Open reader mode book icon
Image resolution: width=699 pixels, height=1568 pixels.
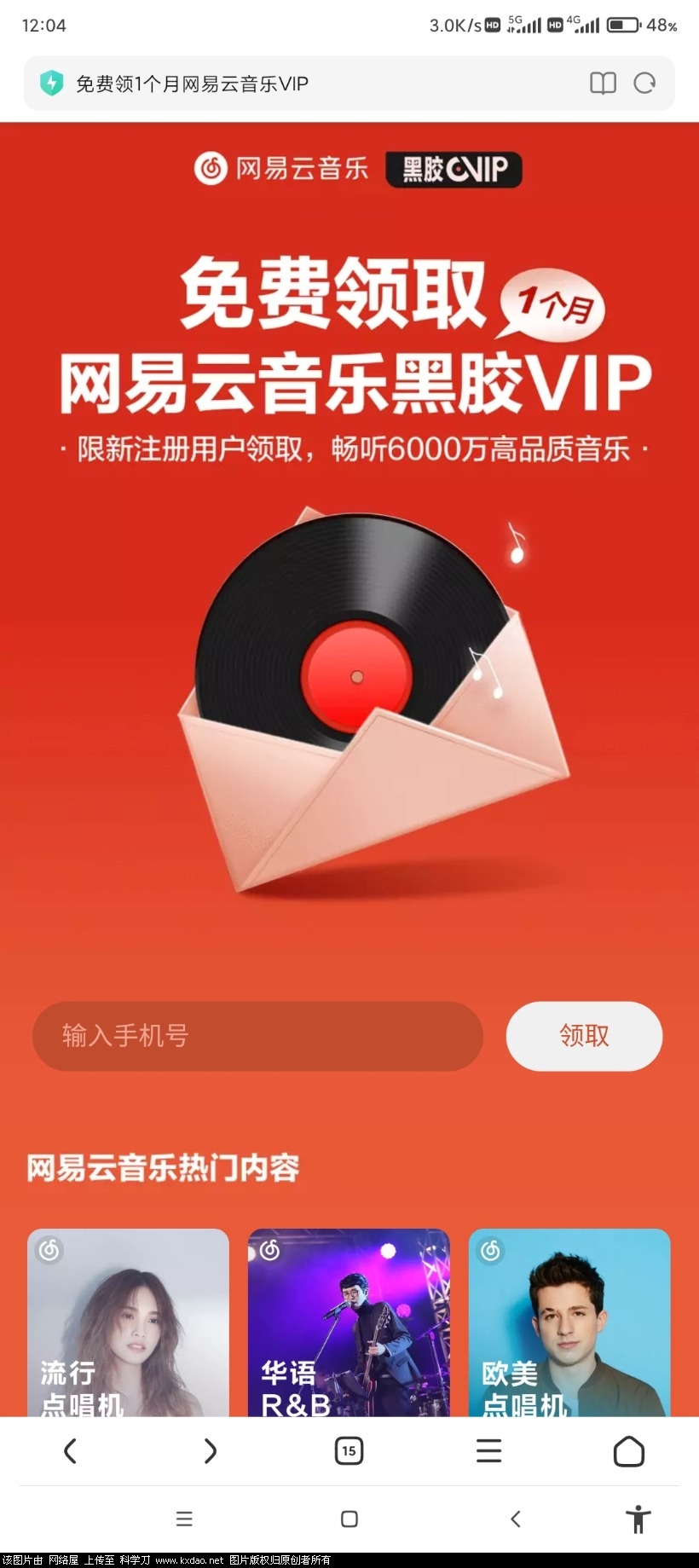pos(603,84)
